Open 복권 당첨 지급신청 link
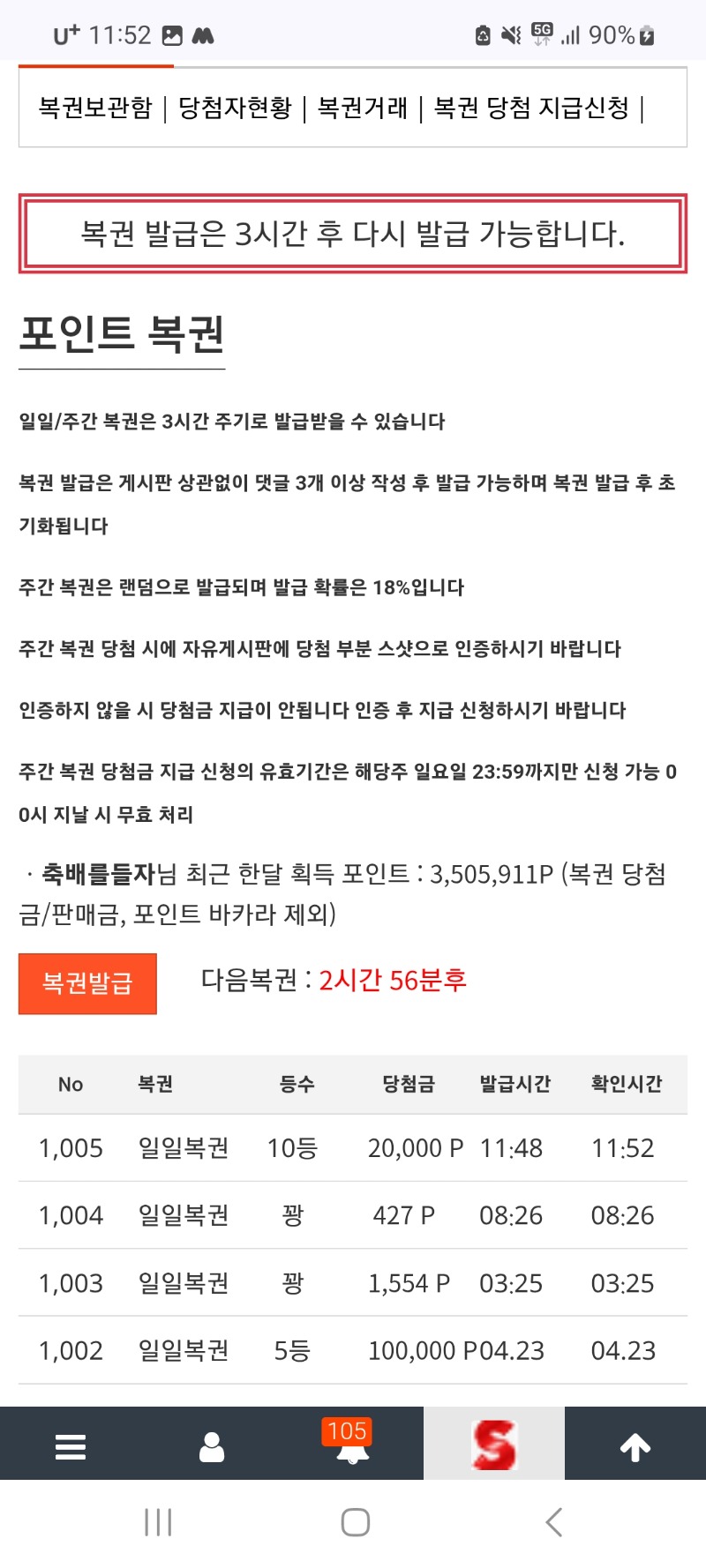 coord(531,108)
